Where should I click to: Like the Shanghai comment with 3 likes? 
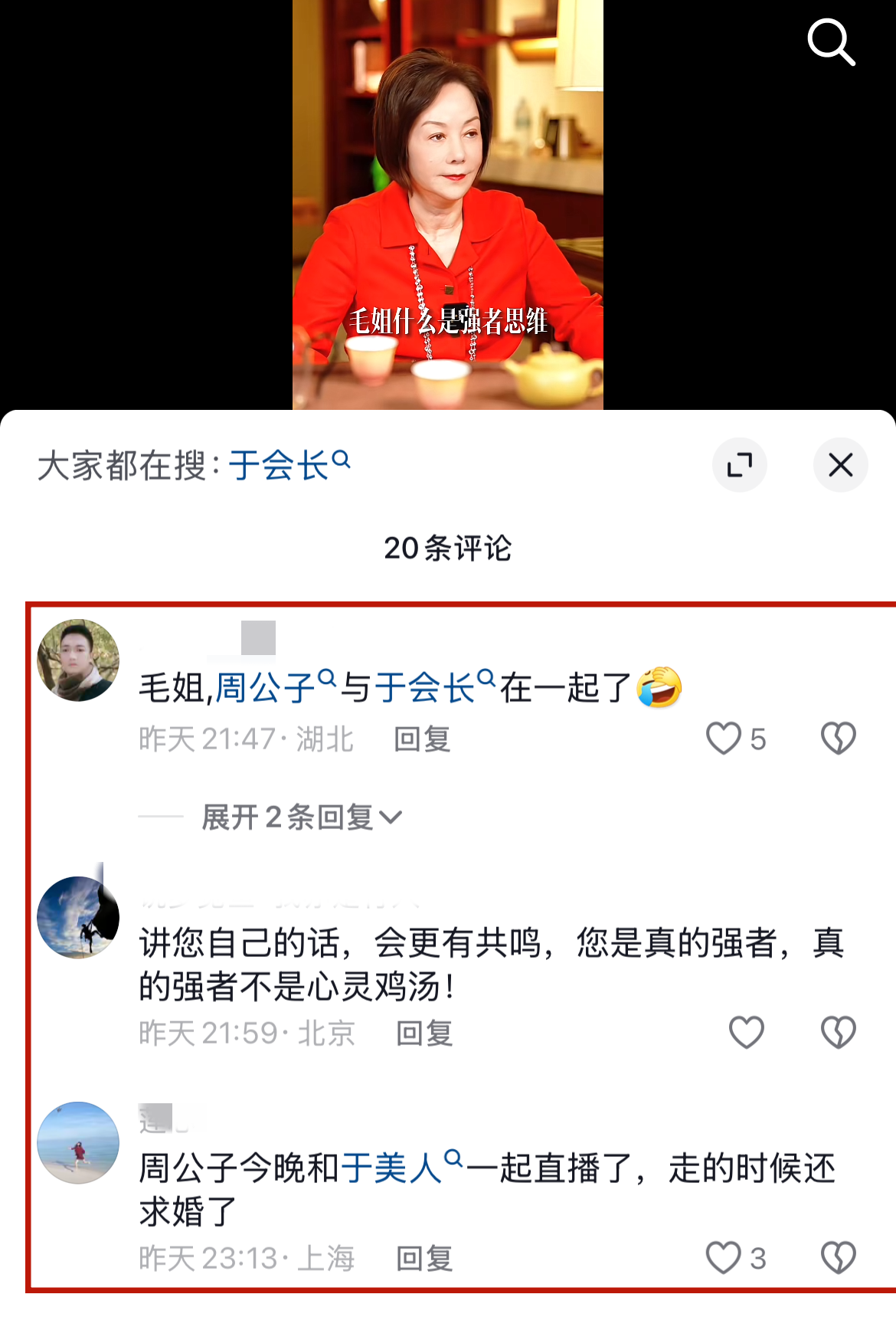pos(724,1257)
